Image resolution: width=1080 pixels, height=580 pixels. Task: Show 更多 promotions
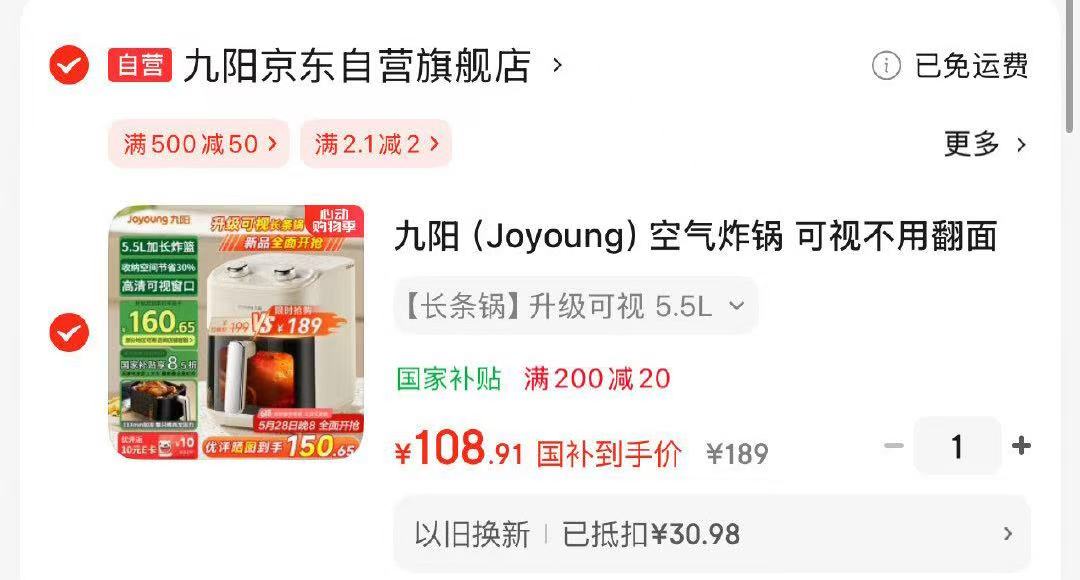tap(985, 144)
